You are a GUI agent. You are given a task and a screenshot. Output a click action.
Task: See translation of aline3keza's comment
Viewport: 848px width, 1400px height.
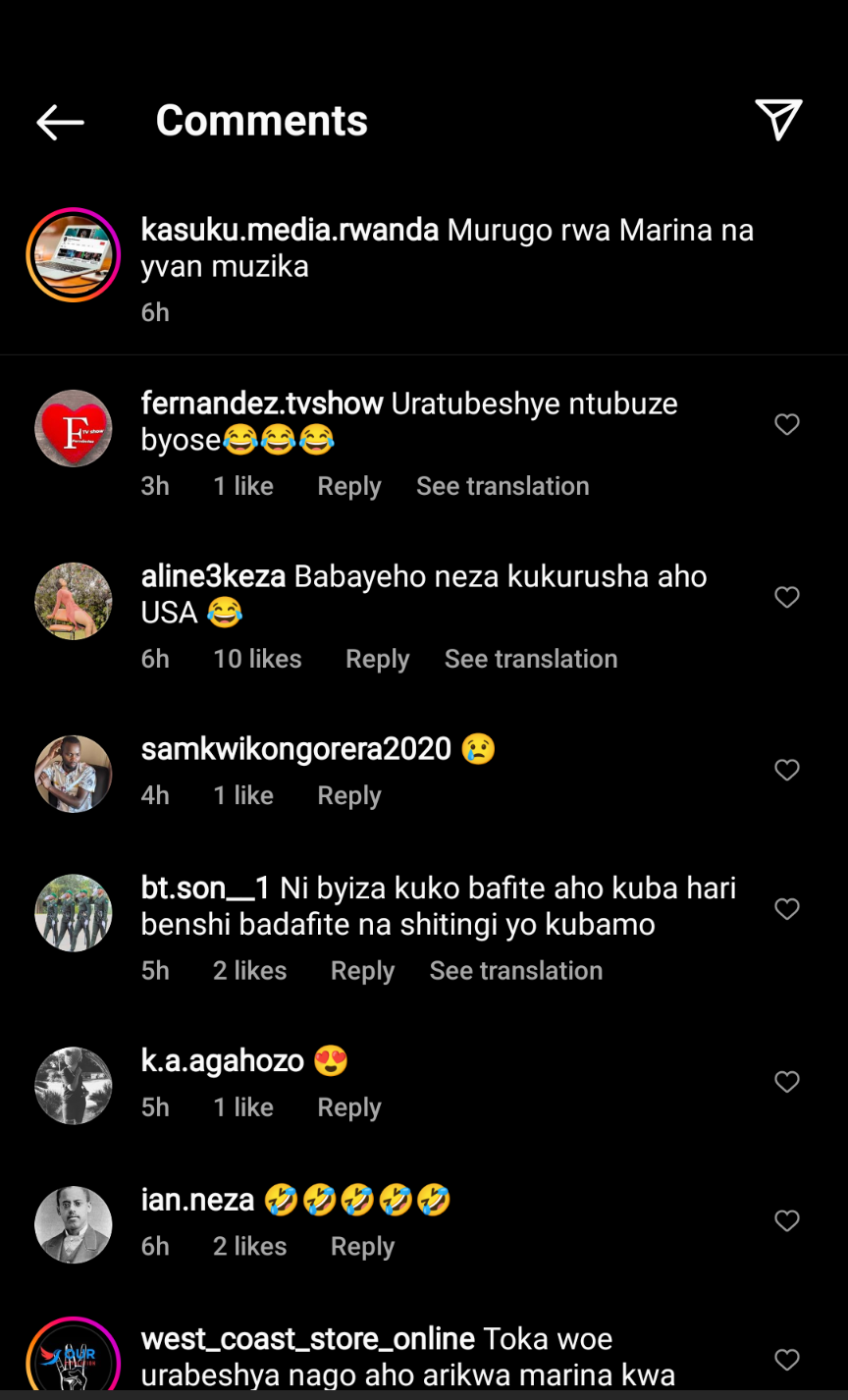[531, 659]
